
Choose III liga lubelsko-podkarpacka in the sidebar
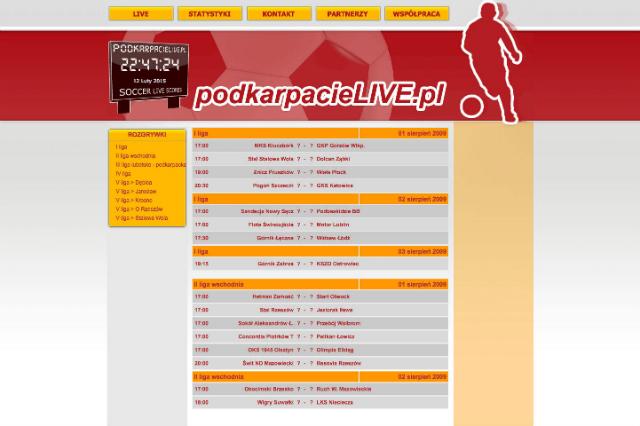pos(150,164)
